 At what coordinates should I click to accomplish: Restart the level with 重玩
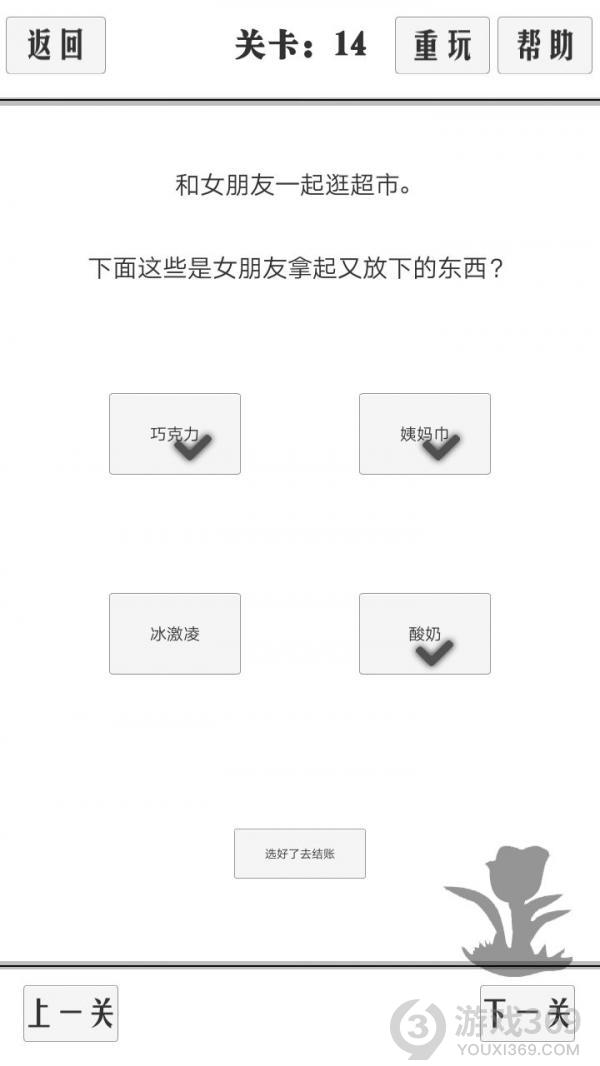(x=442, y=46)
